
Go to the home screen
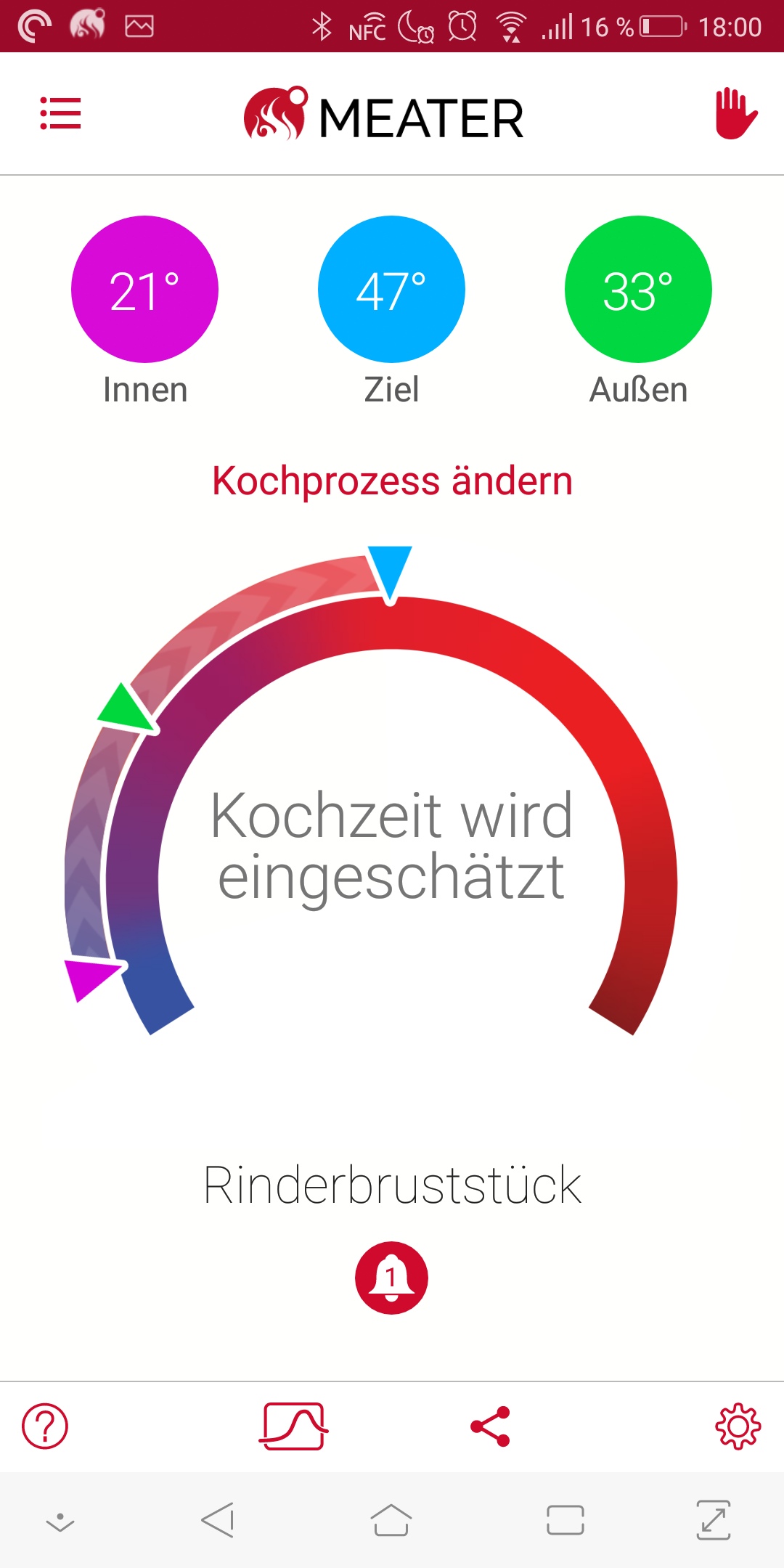pos(391,1520)
